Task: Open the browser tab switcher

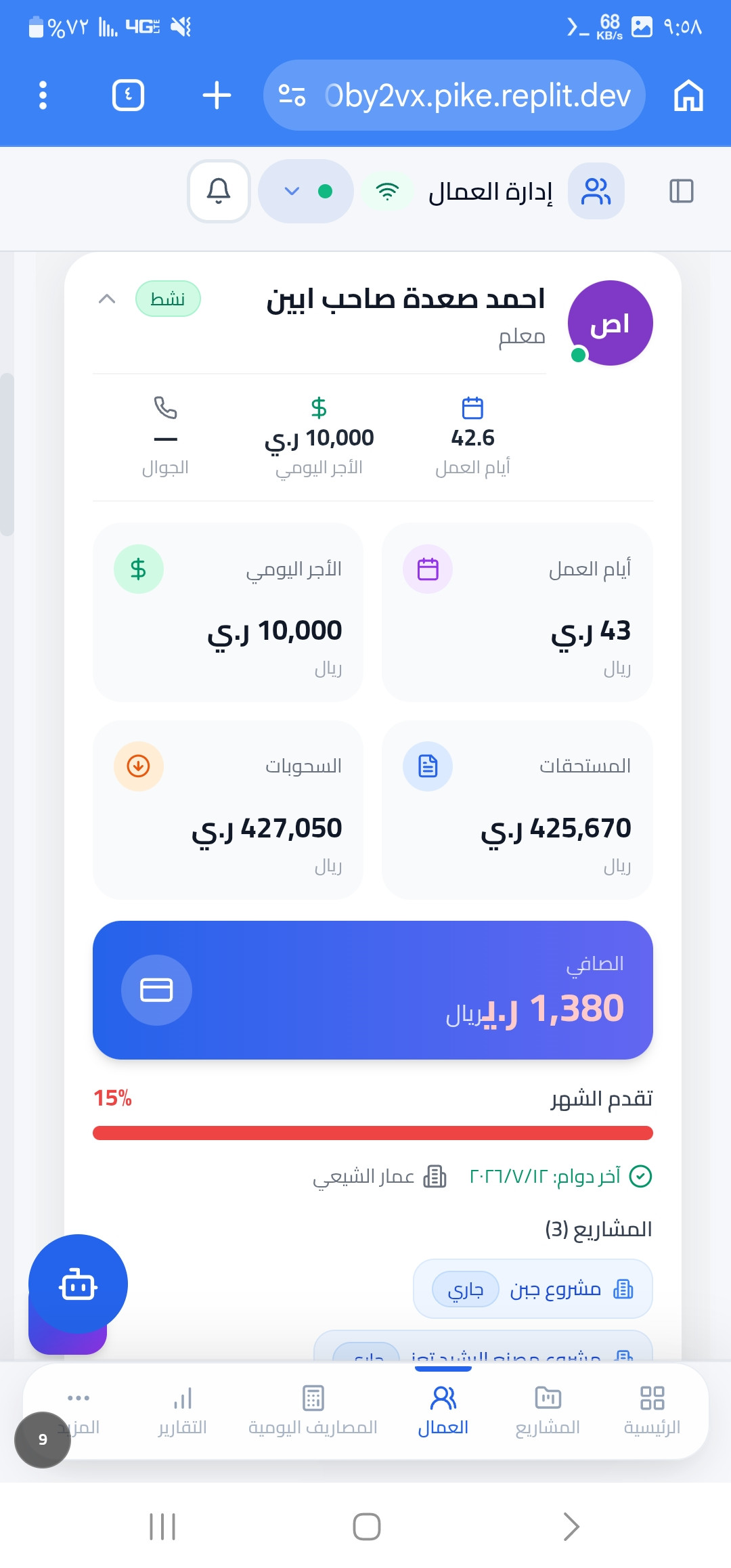Action: tap(128, 95)
